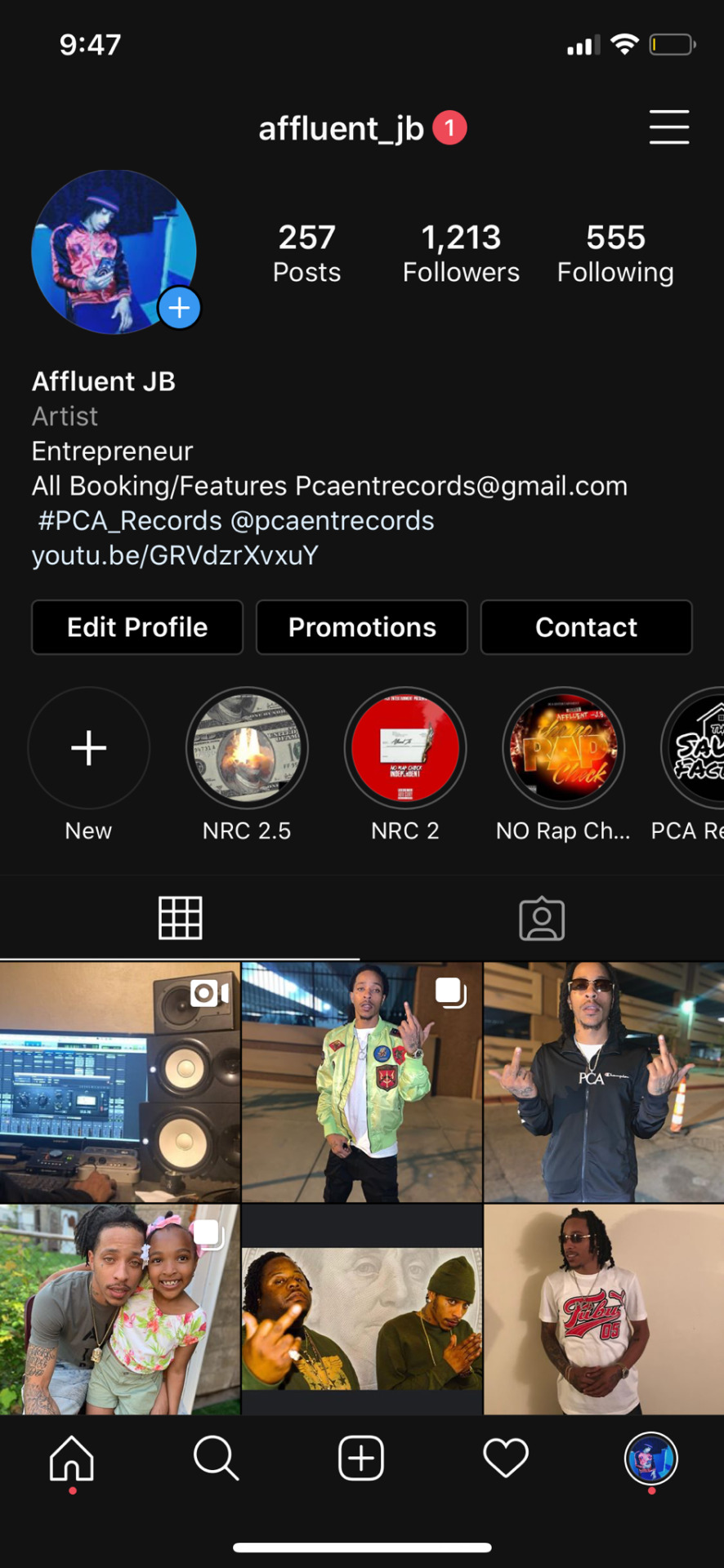Switch to the tagged photos tab
Screen dimensions: 724x1568
[x=542, y=919]
